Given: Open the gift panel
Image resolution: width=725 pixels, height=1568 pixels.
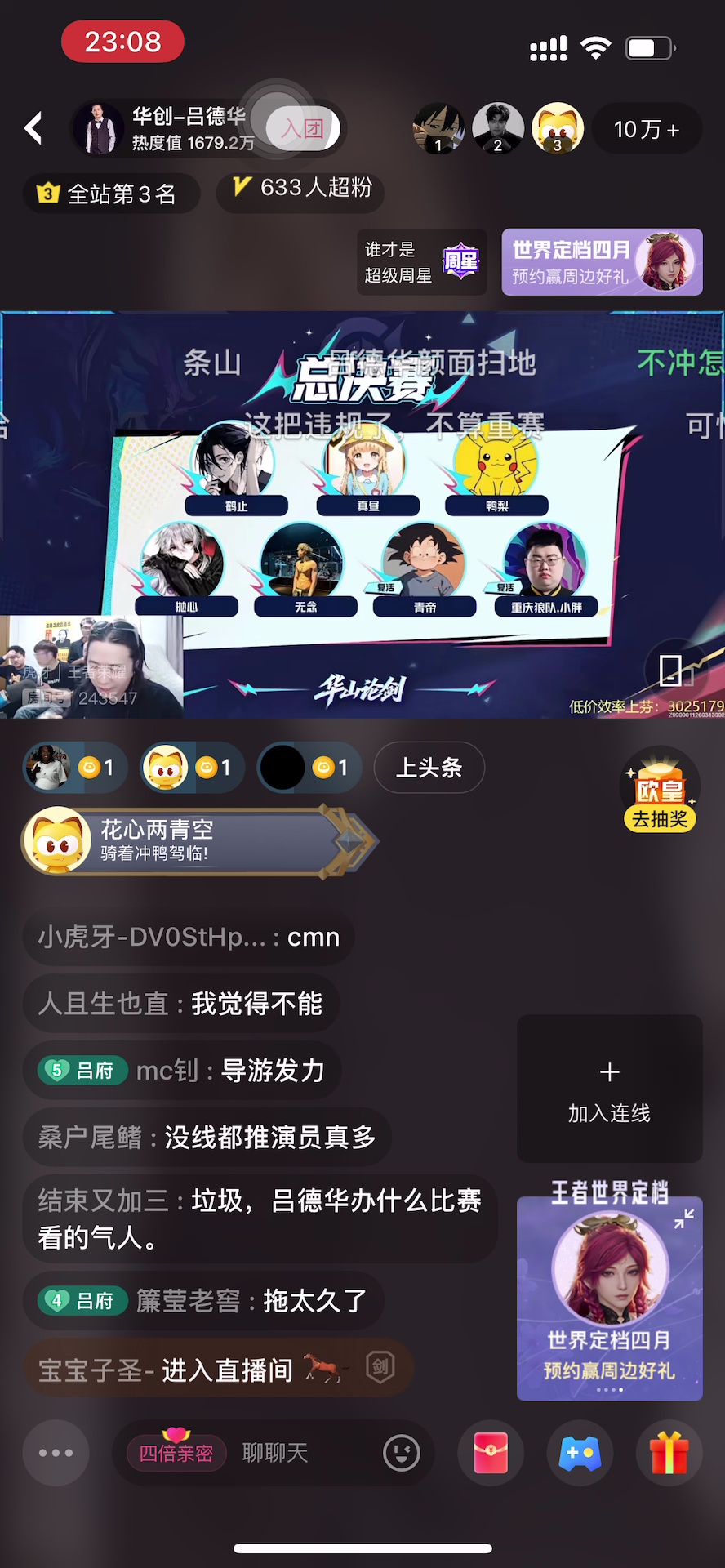Looking at the screenshot, I should (x=669, y=1453).
